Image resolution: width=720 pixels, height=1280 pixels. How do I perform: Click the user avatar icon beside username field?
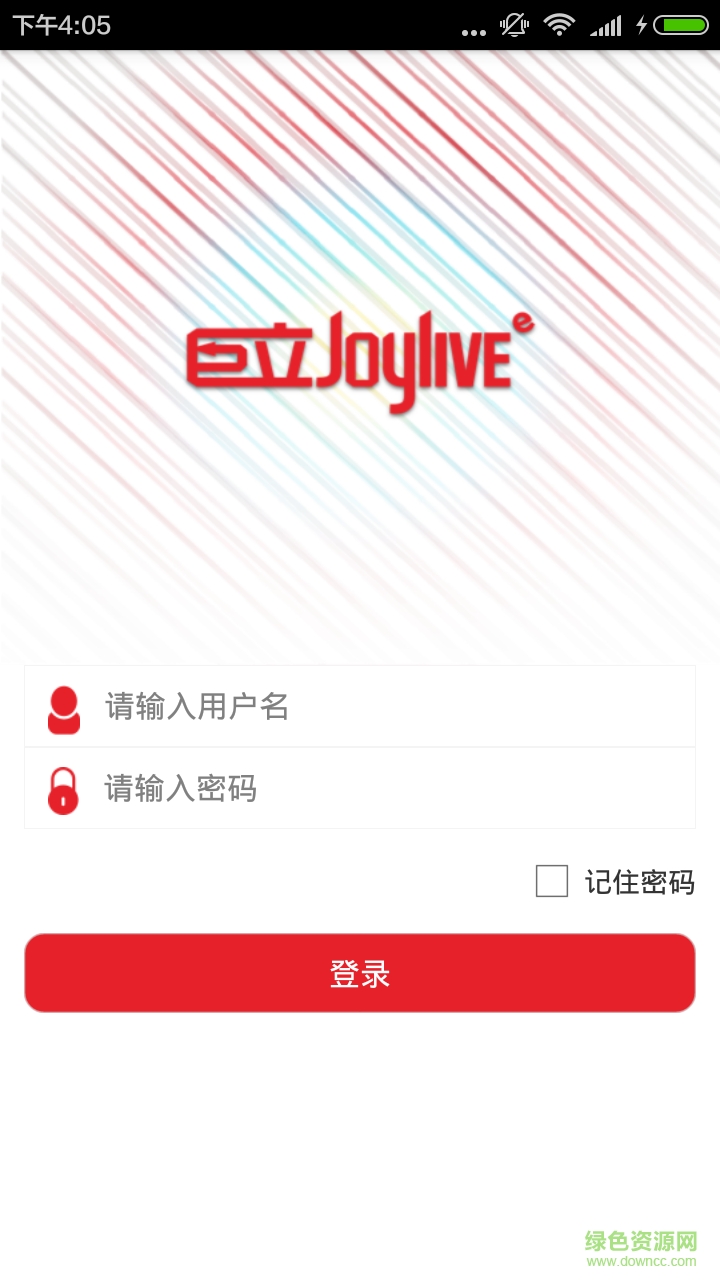click(x=63, y=707)
